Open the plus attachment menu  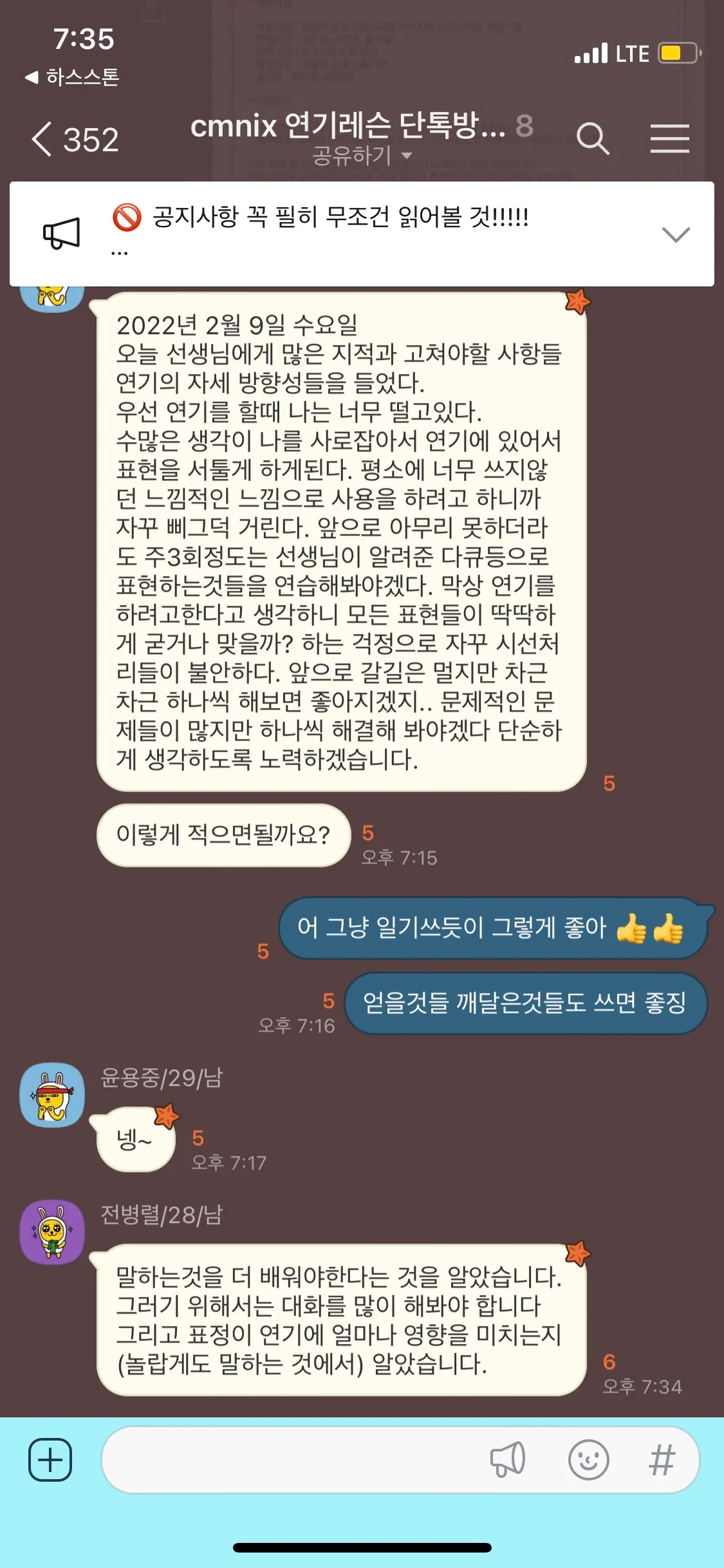(x=50, y=1459)
